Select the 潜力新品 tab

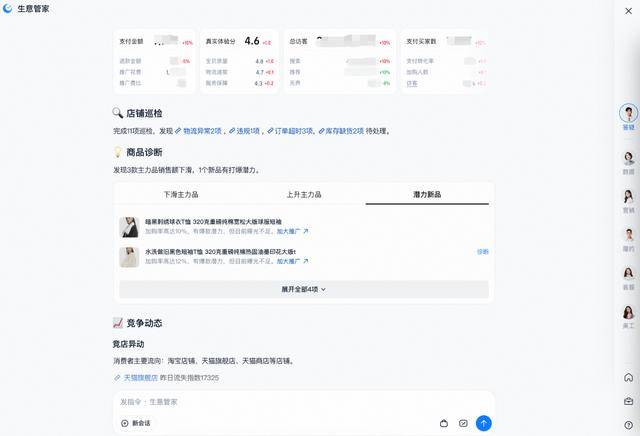(x=427, y=194)
